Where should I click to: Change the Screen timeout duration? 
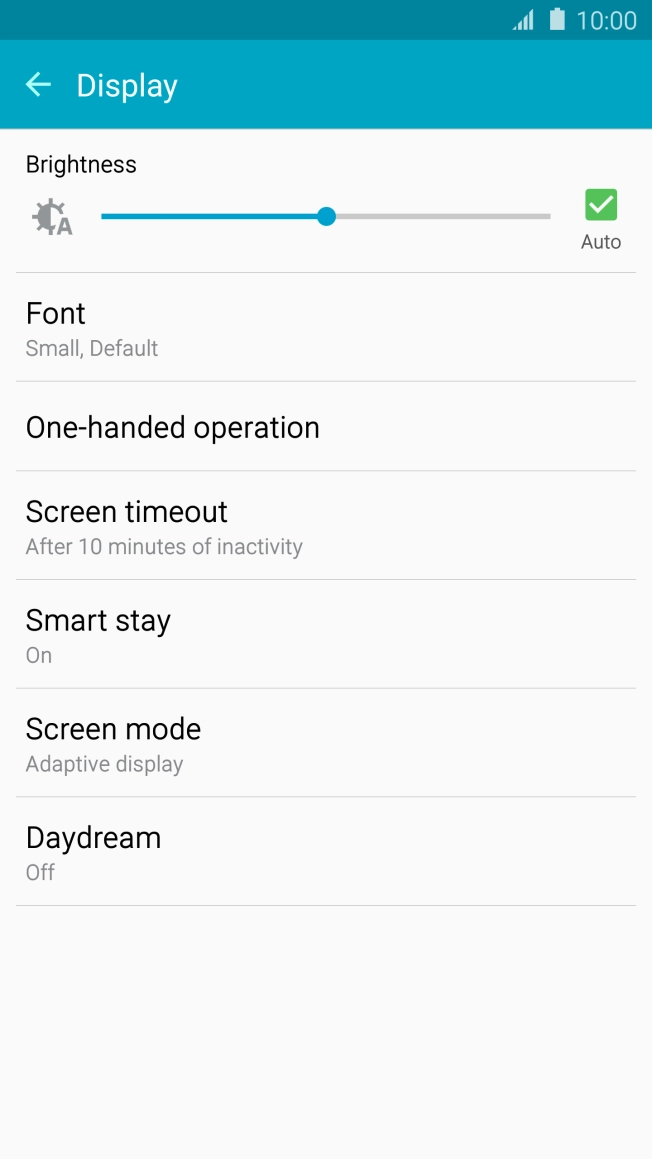326,526
